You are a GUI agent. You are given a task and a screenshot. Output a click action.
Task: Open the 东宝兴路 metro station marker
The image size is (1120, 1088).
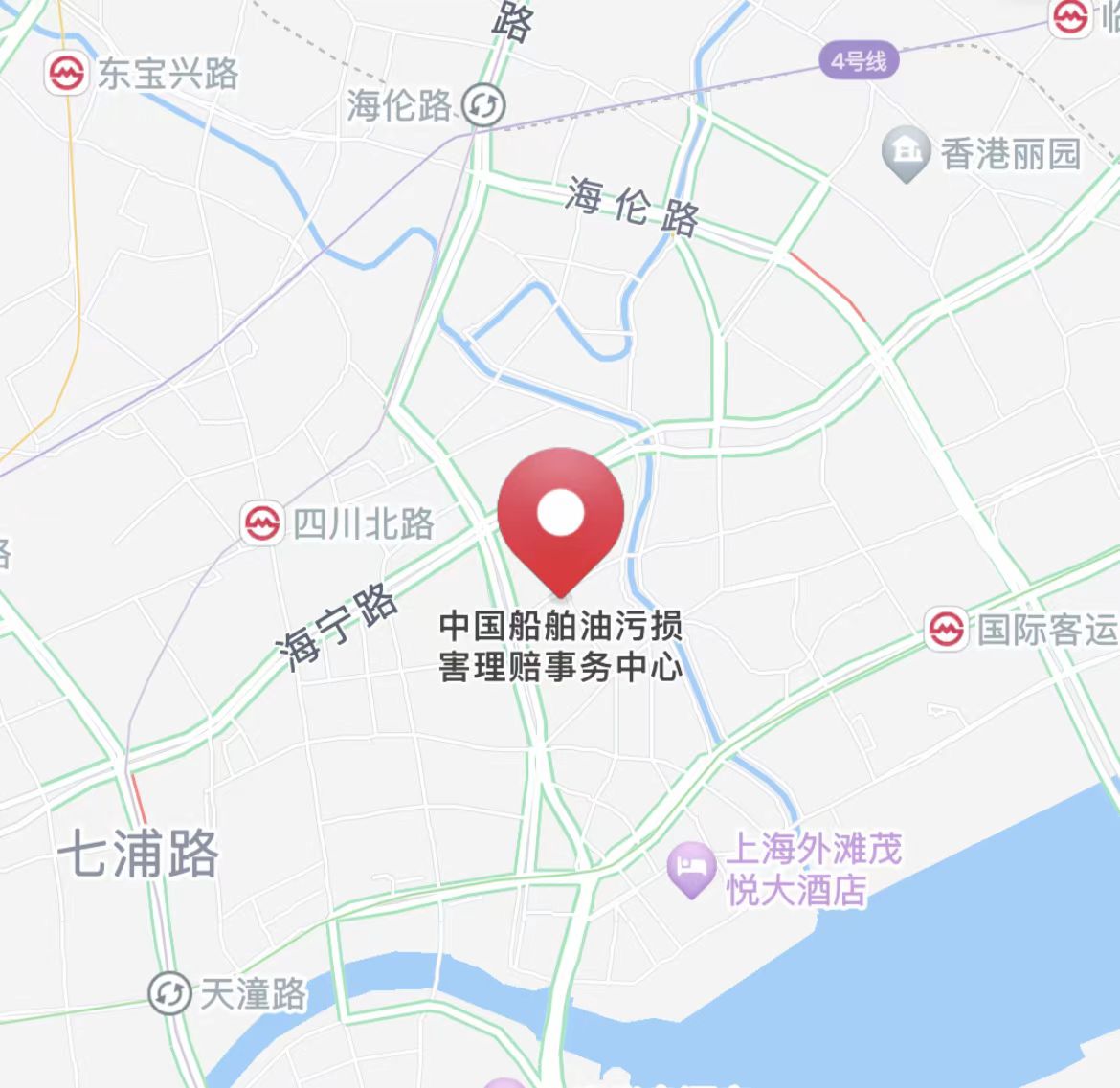[66, 74]
